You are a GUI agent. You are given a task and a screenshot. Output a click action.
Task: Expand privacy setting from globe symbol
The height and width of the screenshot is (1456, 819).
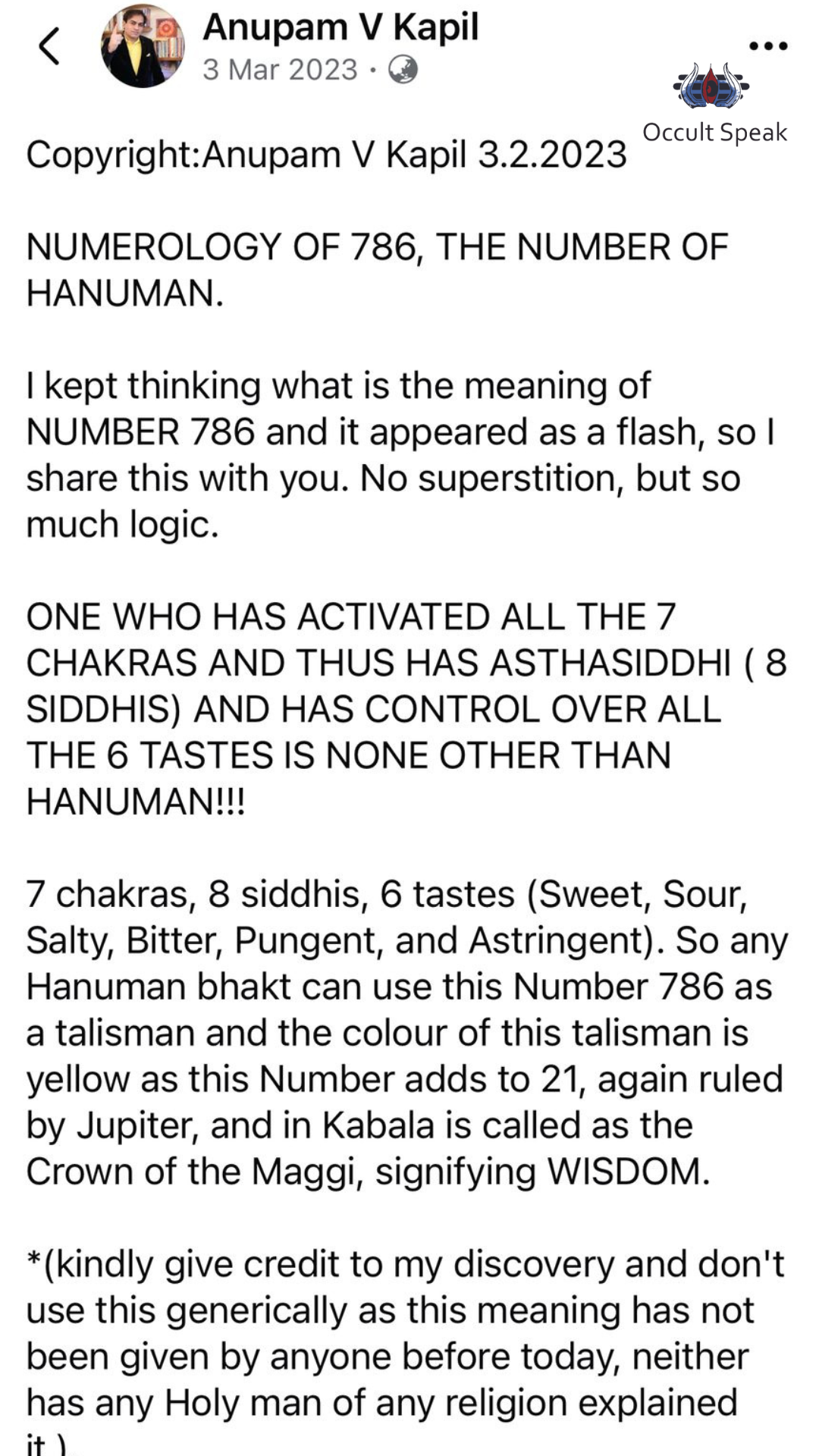pyautogui.click(x=403, y=70)
